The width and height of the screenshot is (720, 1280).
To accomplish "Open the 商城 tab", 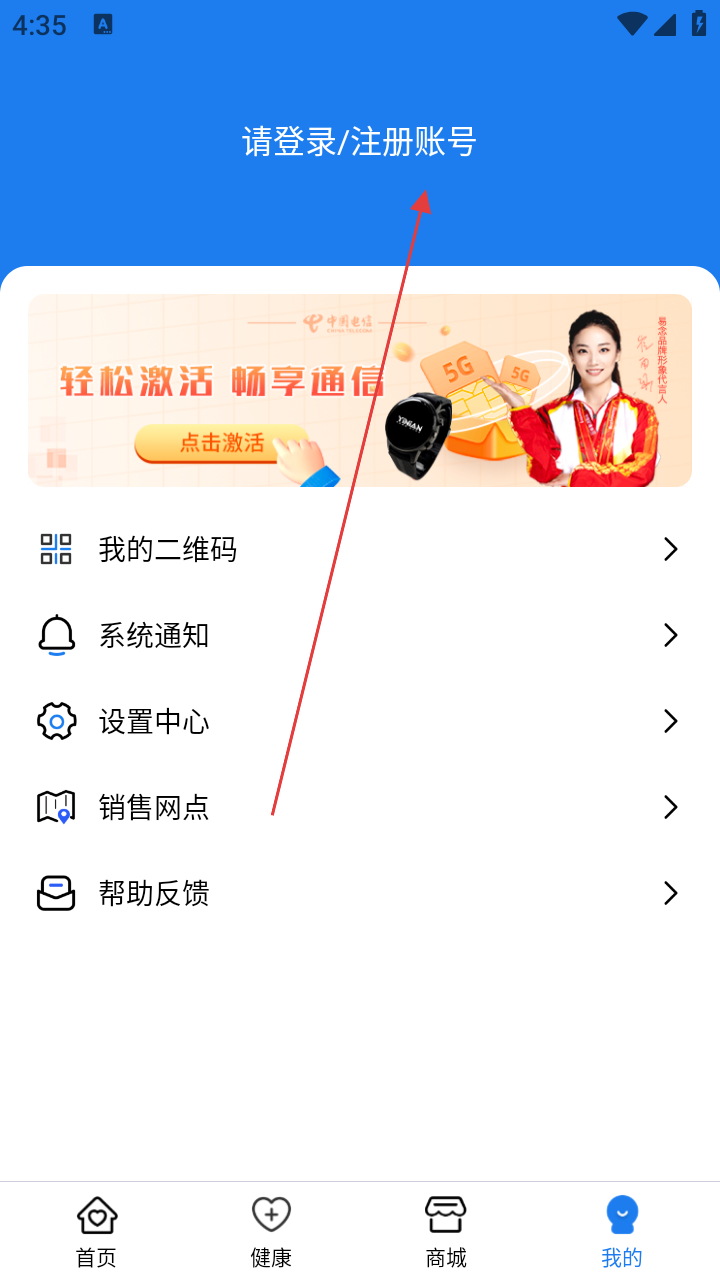I will [446, 1231].
